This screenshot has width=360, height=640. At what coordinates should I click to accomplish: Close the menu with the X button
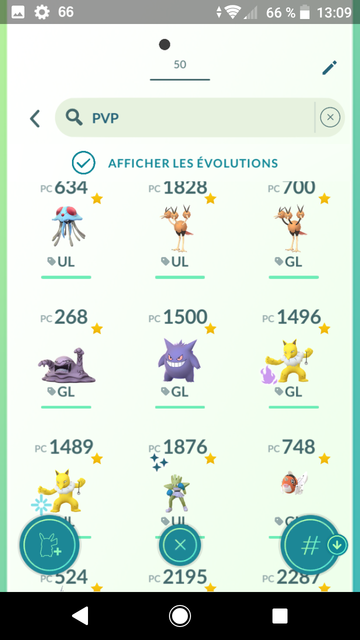(x=180, y=545)
